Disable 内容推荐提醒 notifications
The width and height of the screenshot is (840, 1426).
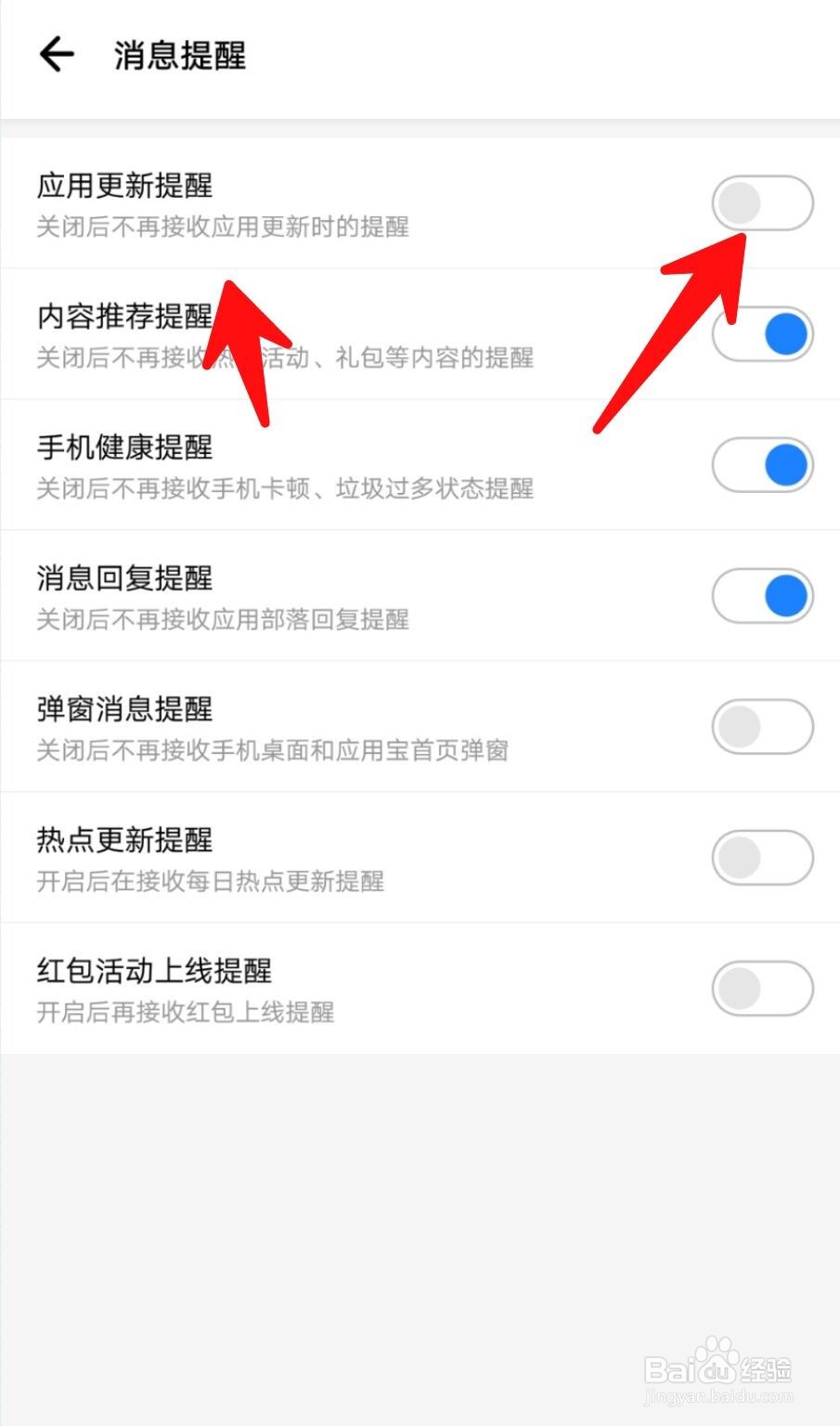pyautogui.click(x=762, y=333)
